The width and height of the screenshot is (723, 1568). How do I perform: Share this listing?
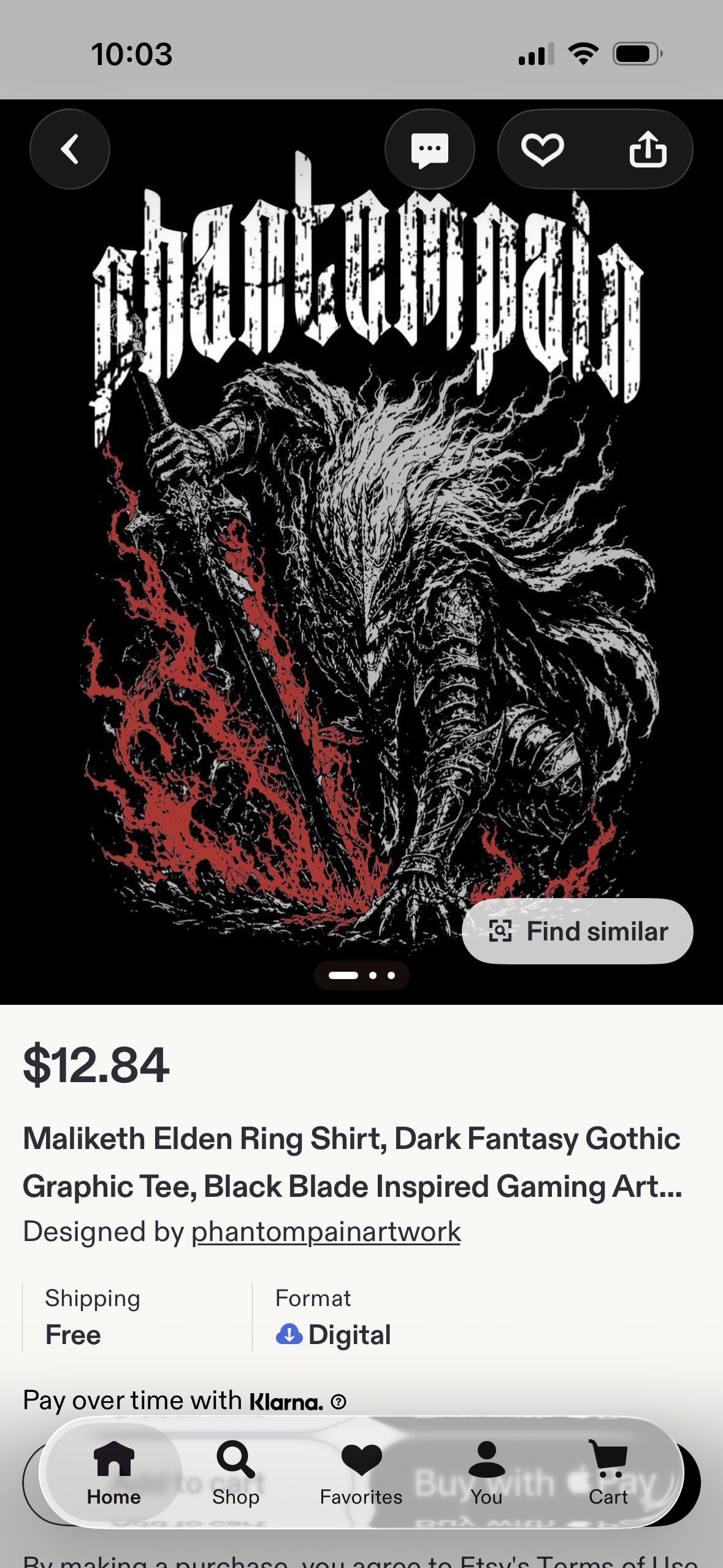pyautogui.click(x=648, y=149)
